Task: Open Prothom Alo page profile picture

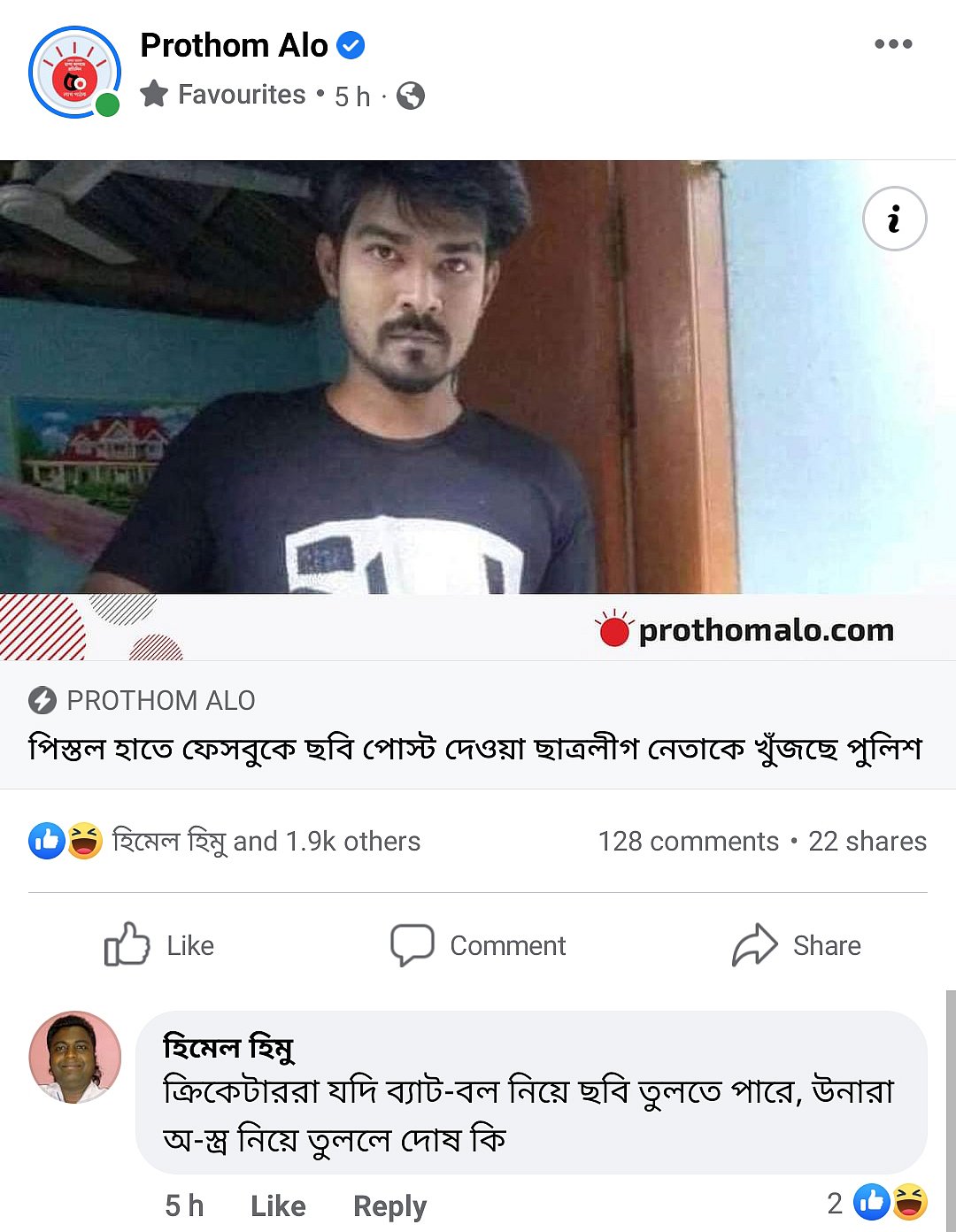Action: click(x=74, y=73)
